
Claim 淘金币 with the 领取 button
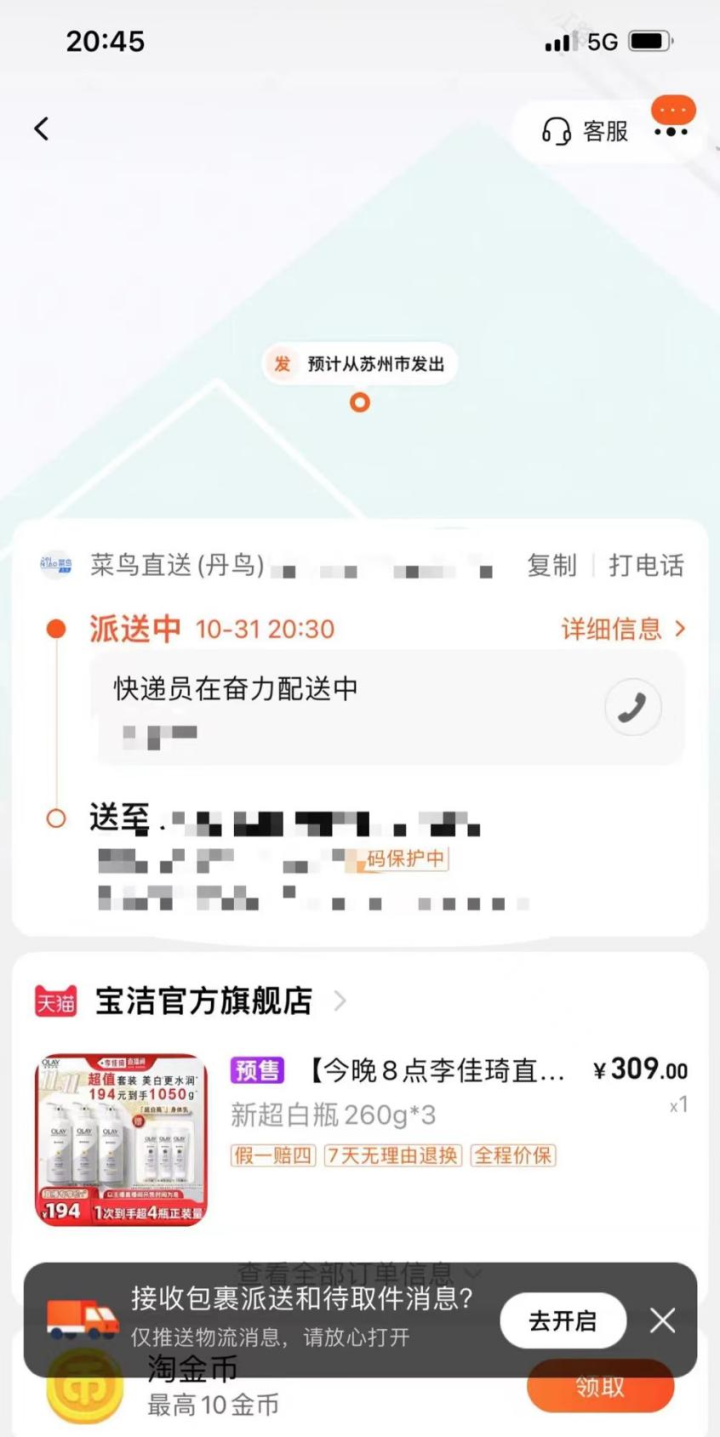pyautogui.click(x=600, y=1388)
